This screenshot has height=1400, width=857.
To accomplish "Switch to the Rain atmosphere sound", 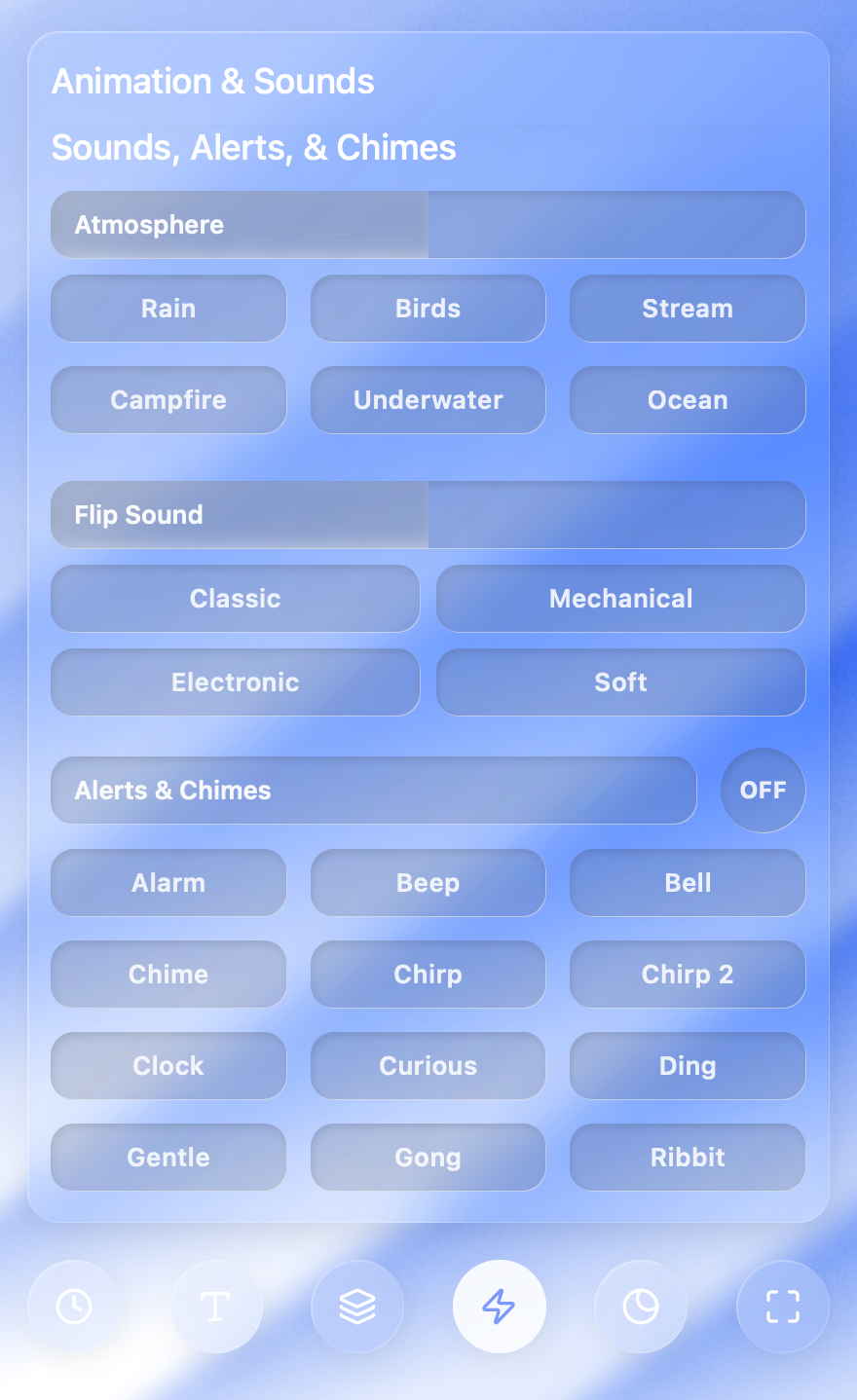I will [168, 308].
